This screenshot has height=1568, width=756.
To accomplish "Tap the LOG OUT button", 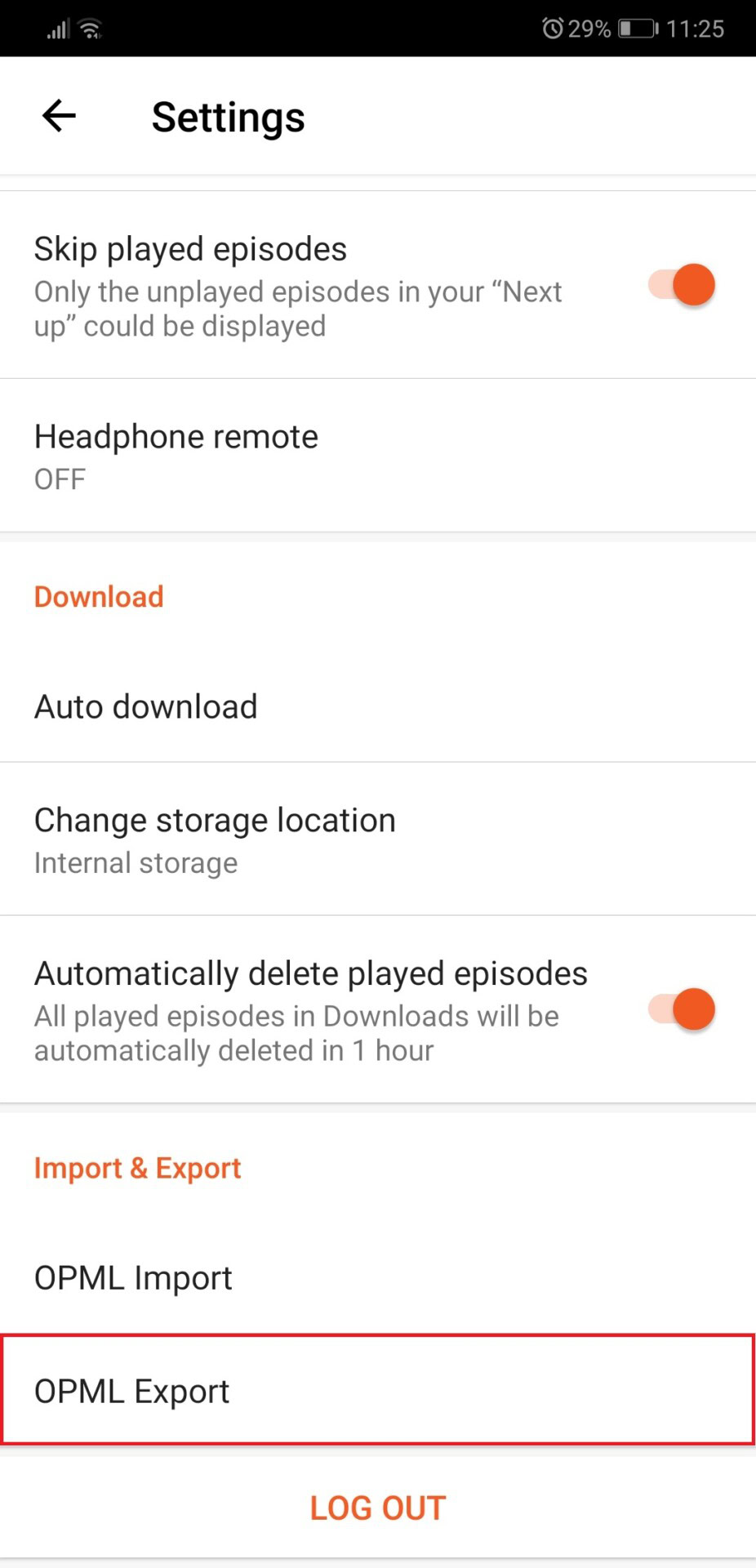I will [378, 1508].
